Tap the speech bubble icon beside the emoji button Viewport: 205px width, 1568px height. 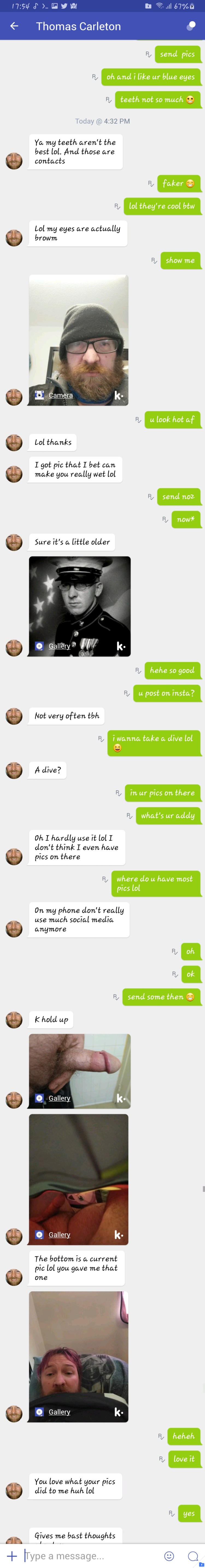(x=193, y=1555)
